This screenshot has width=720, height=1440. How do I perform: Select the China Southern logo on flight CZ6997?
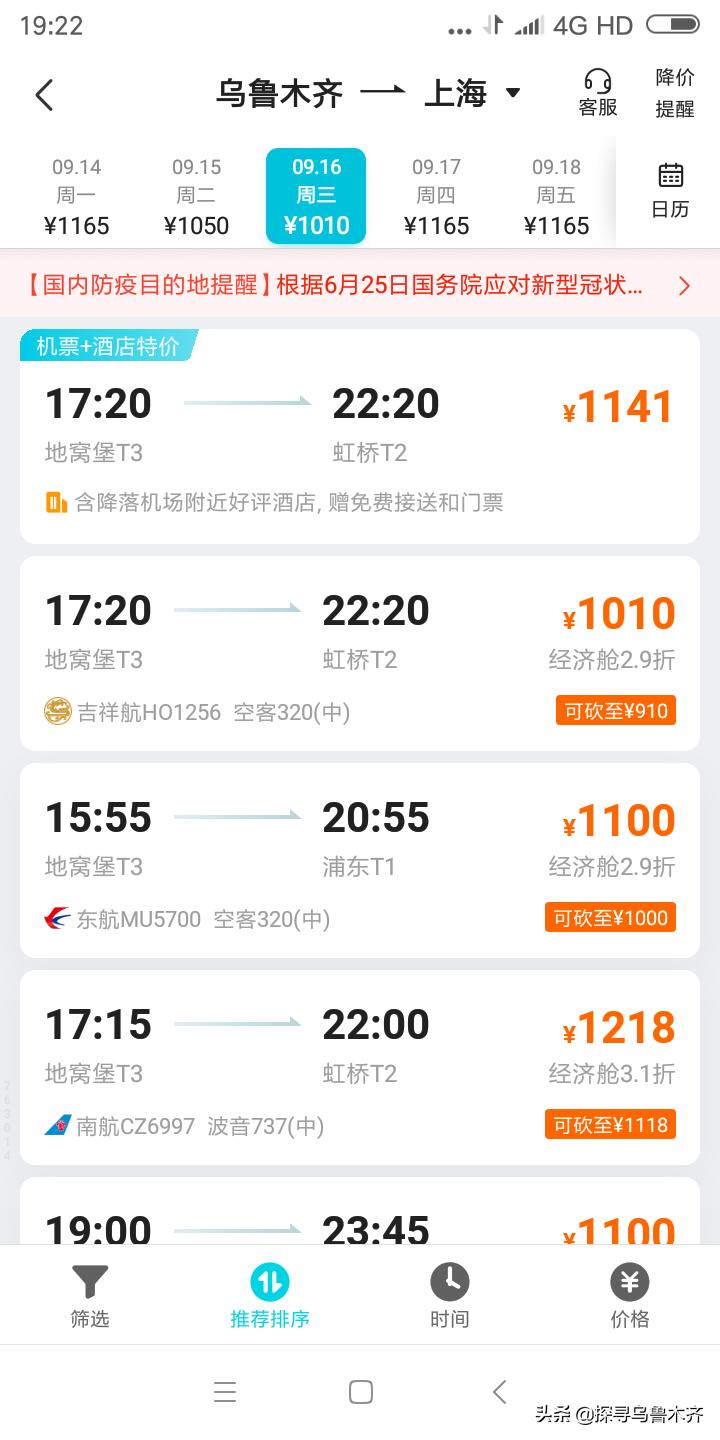[55, 1125]
